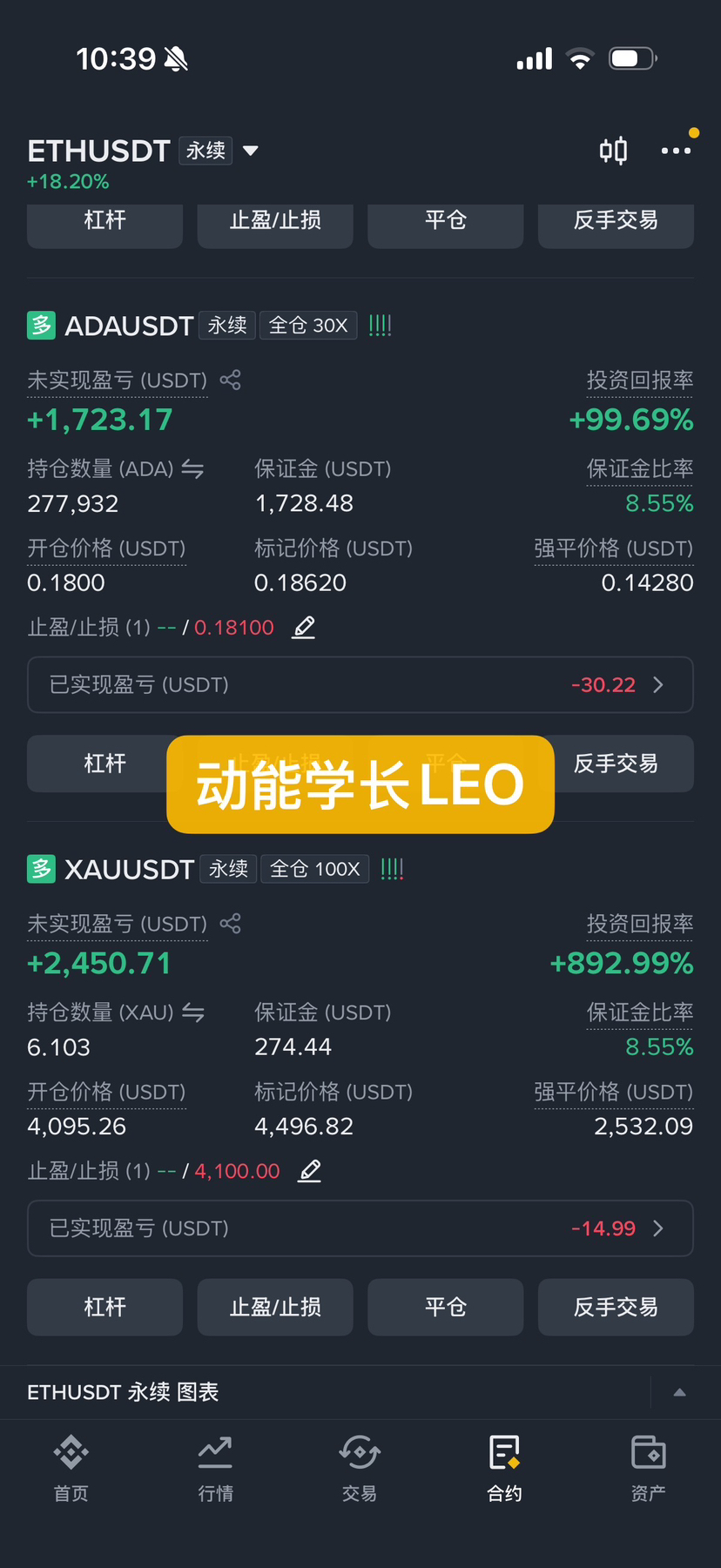Go to the 首页 tab

[71, 1468]
